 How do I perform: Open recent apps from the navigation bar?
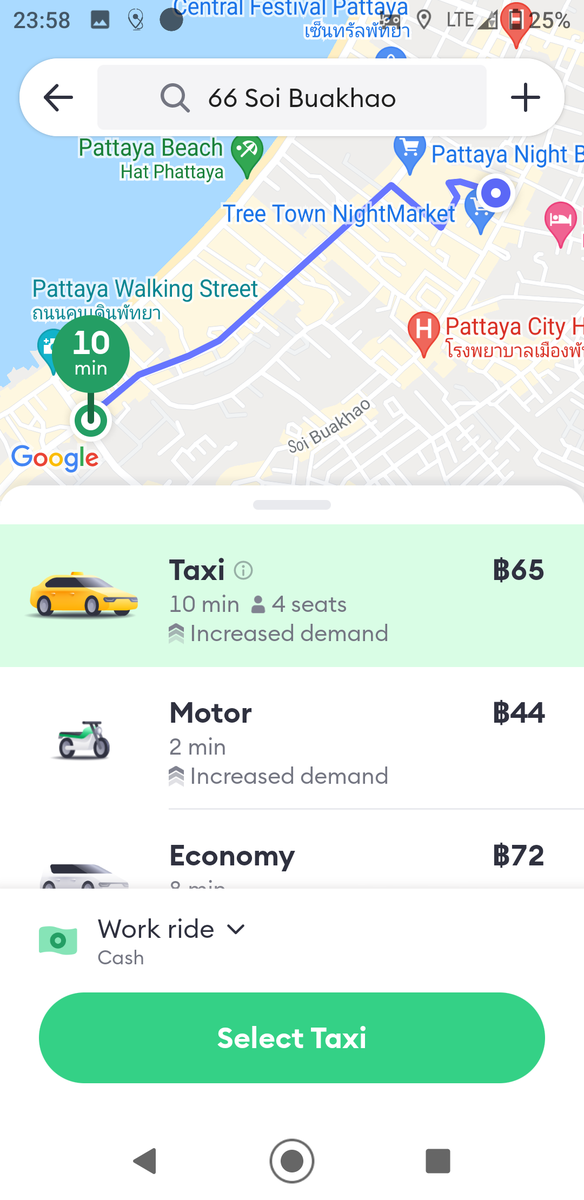pyautogui.click(x=438, y=1161)
